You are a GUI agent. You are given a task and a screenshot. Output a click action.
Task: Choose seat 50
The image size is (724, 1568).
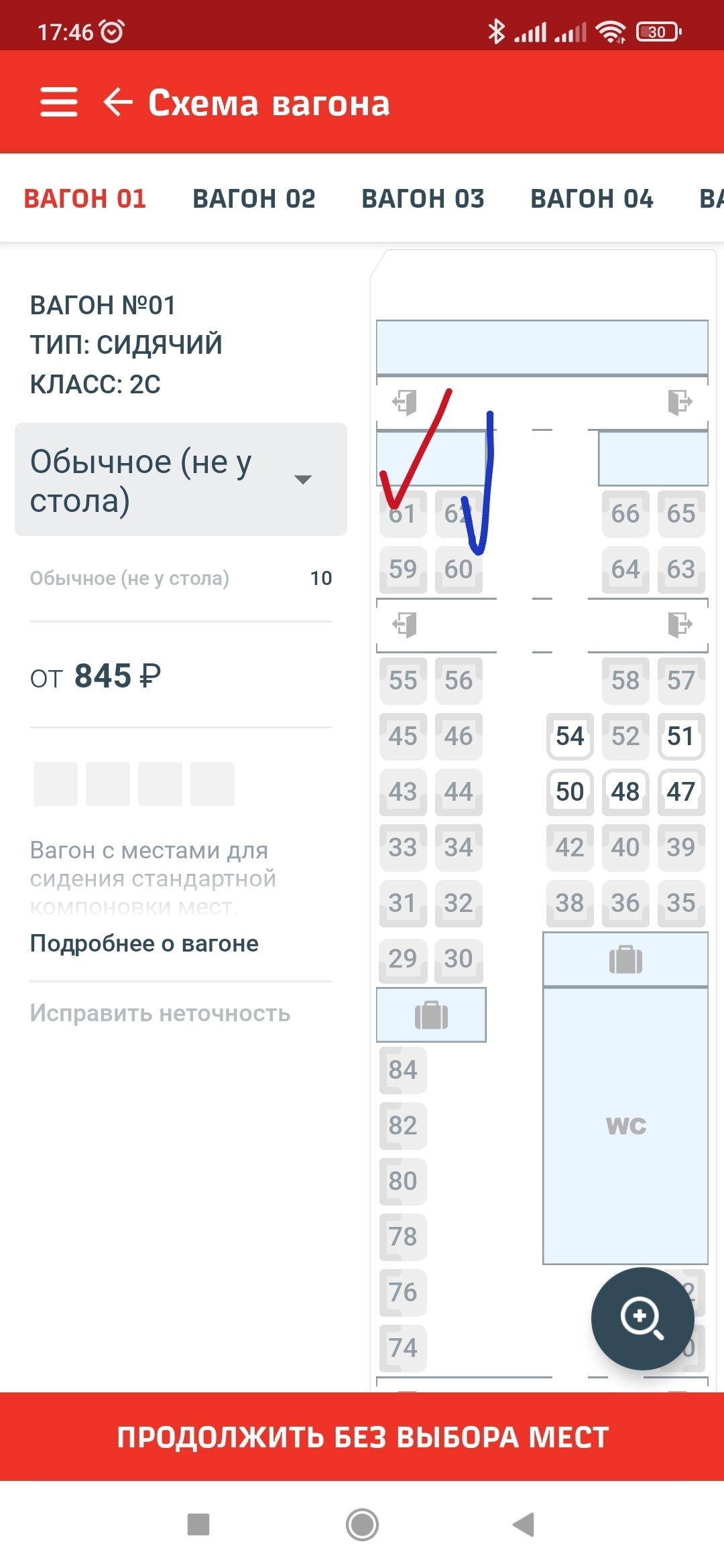coord(570,792)
